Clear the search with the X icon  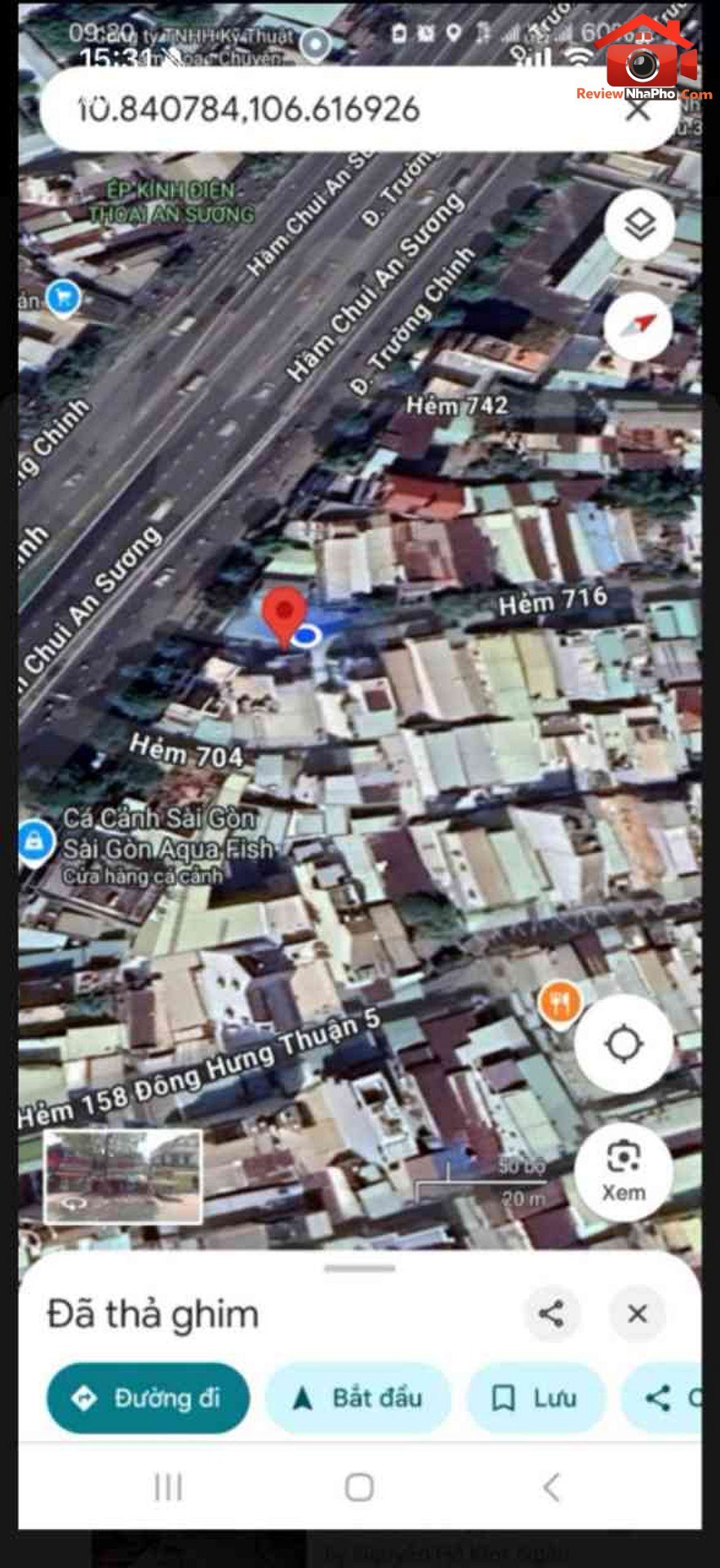(638, 109)
